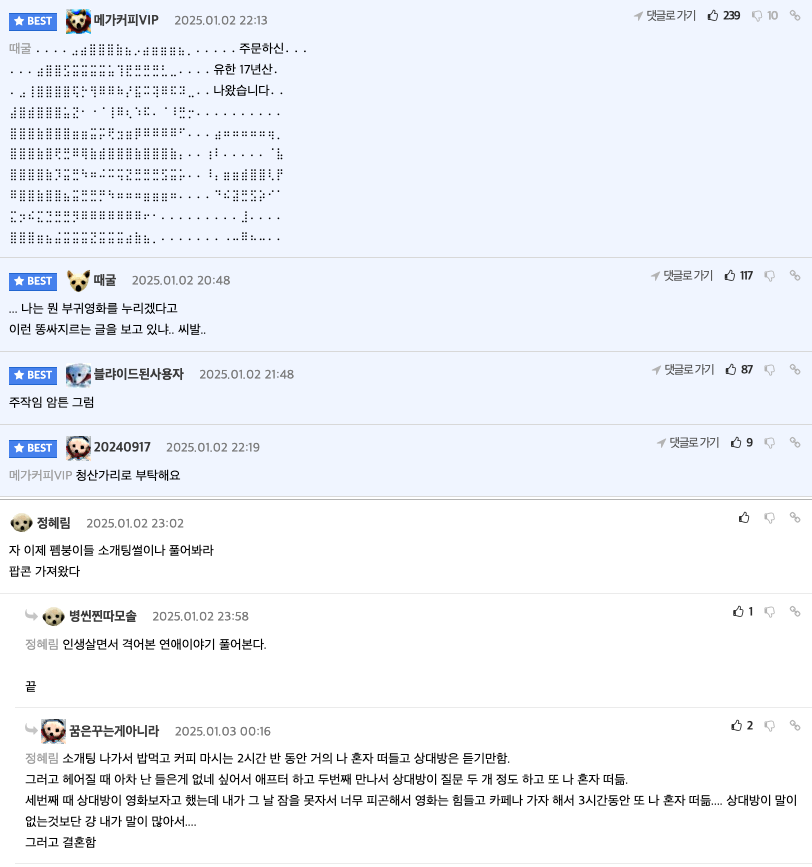
Task: Open 댓글로가기 on 20240917's comment
Action: (688, 443)
